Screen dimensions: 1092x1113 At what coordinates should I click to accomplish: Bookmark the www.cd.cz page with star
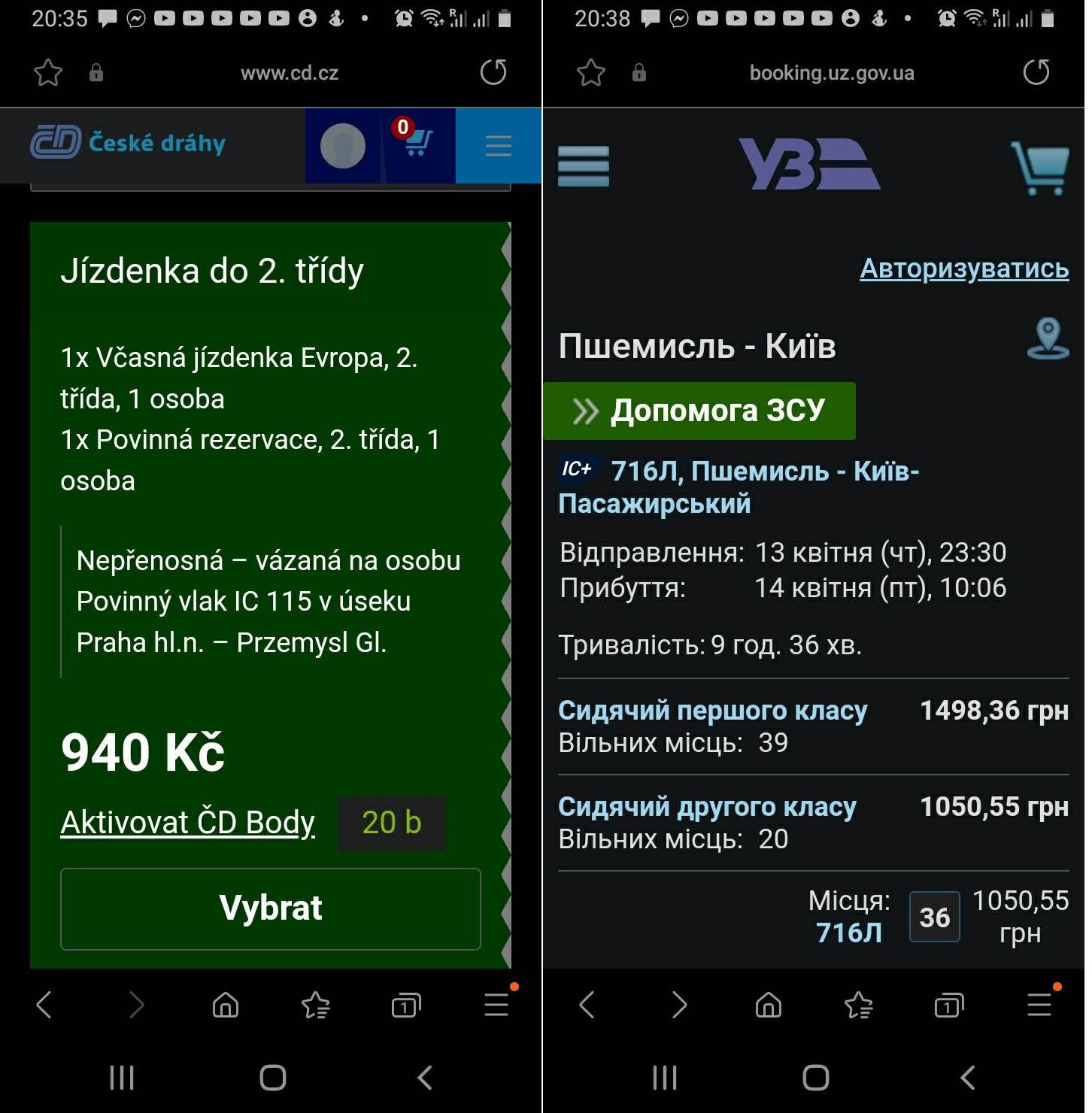[x=48, y=73]
